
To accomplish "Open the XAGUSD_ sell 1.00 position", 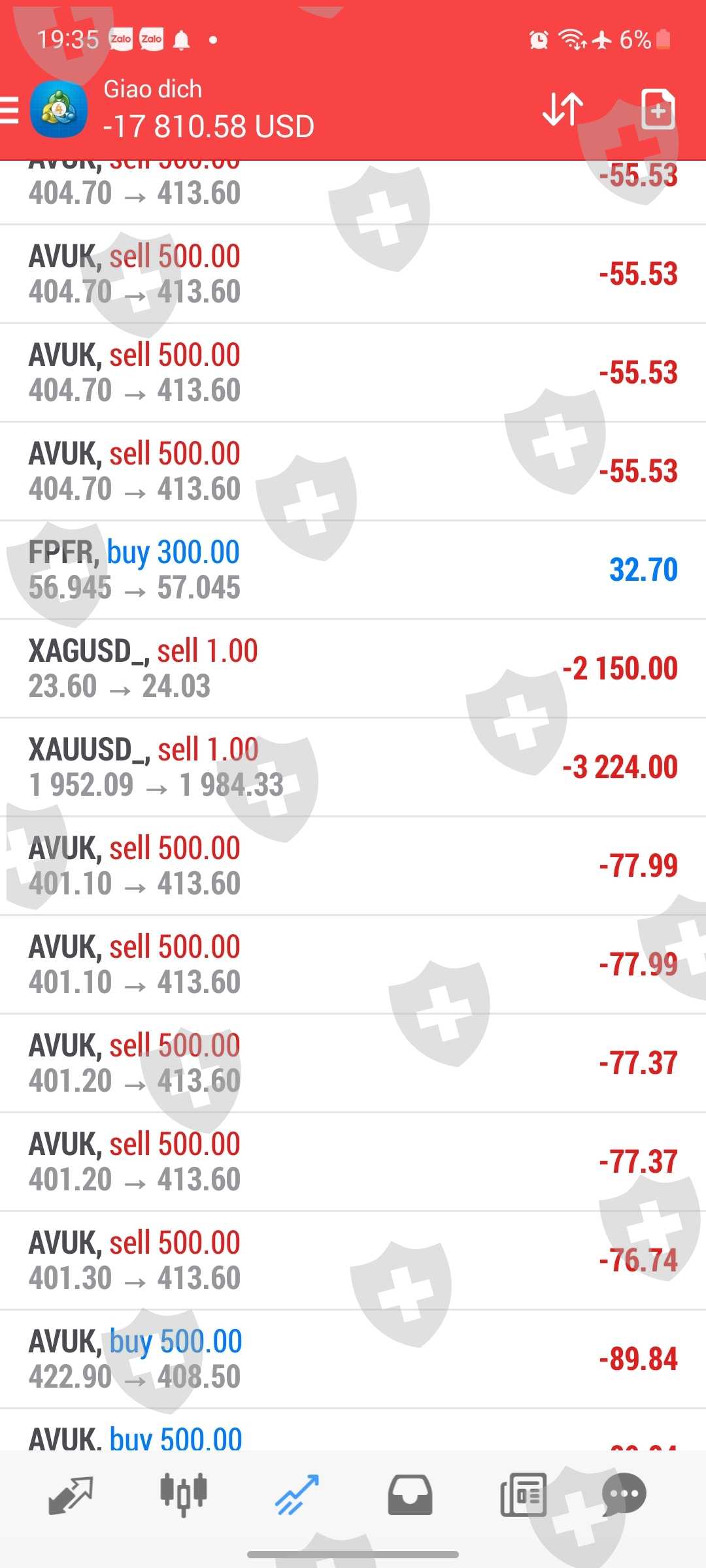I will click(353, 668).
